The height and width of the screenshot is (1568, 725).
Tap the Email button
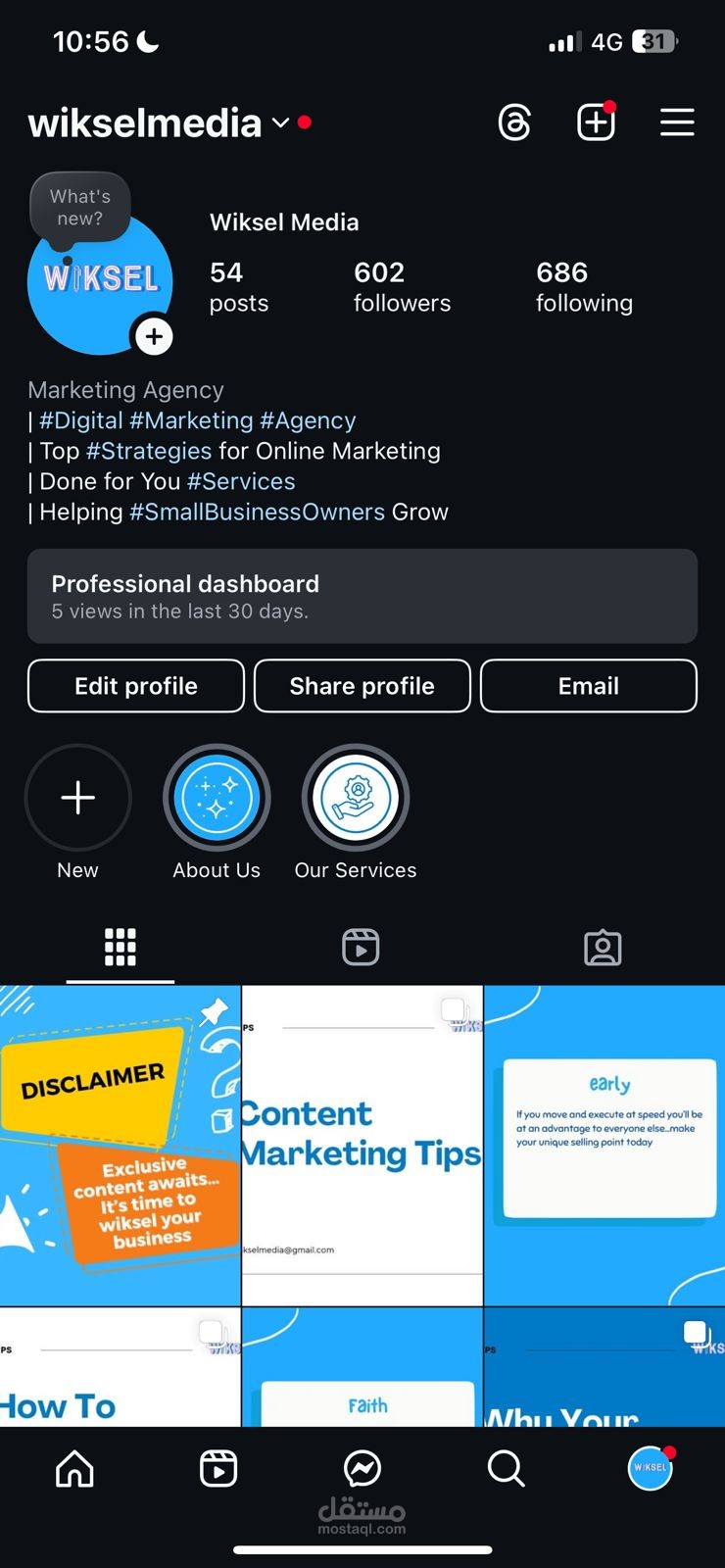589,686
